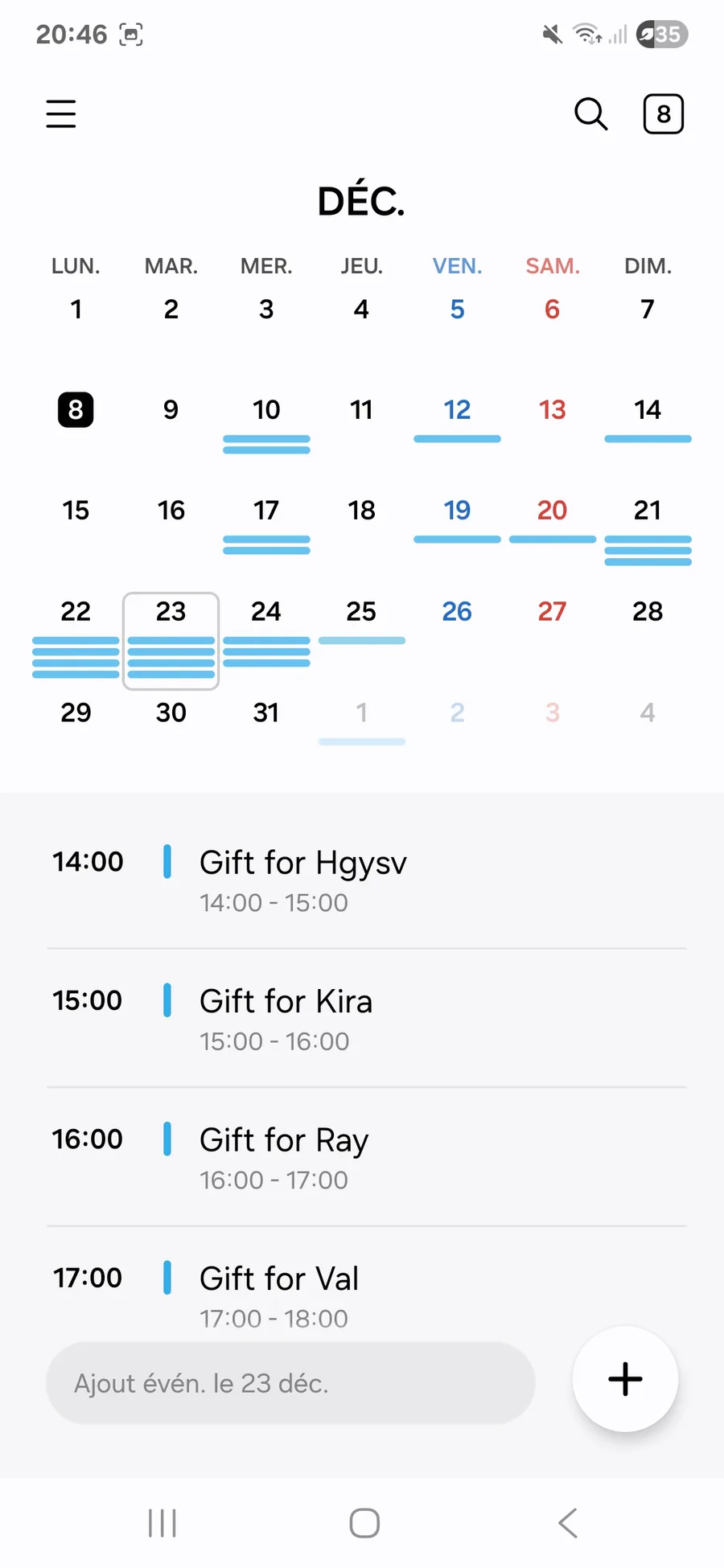
Task: Jump to today with the 8 icon
Action: [x=663, y=114]
